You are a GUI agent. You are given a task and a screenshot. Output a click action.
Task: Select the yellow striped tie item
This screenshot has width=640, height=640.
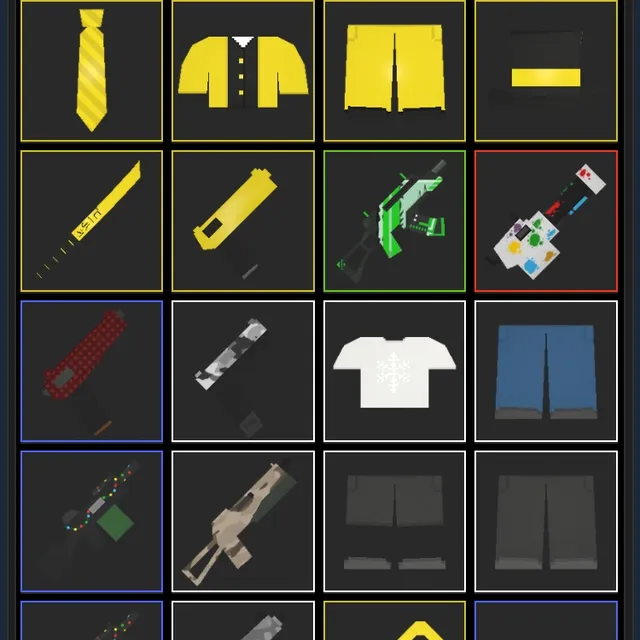click(91, 71)
